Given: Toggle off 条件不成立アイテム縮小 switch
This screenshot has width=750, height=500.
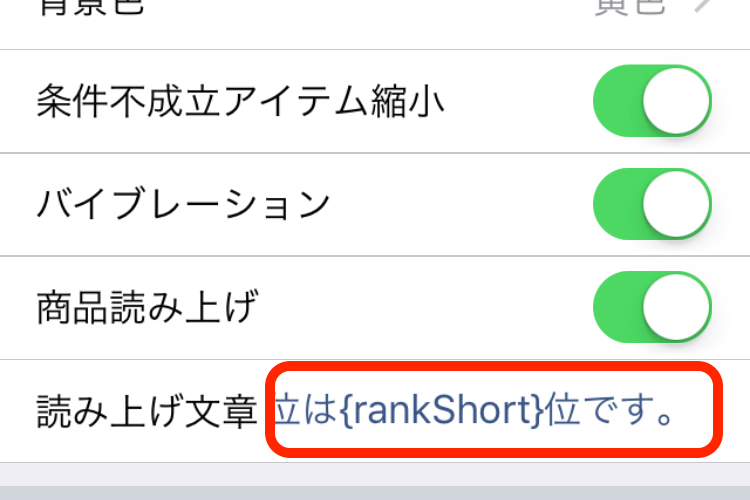Looking at the screenshot, I should pos(652,101).
